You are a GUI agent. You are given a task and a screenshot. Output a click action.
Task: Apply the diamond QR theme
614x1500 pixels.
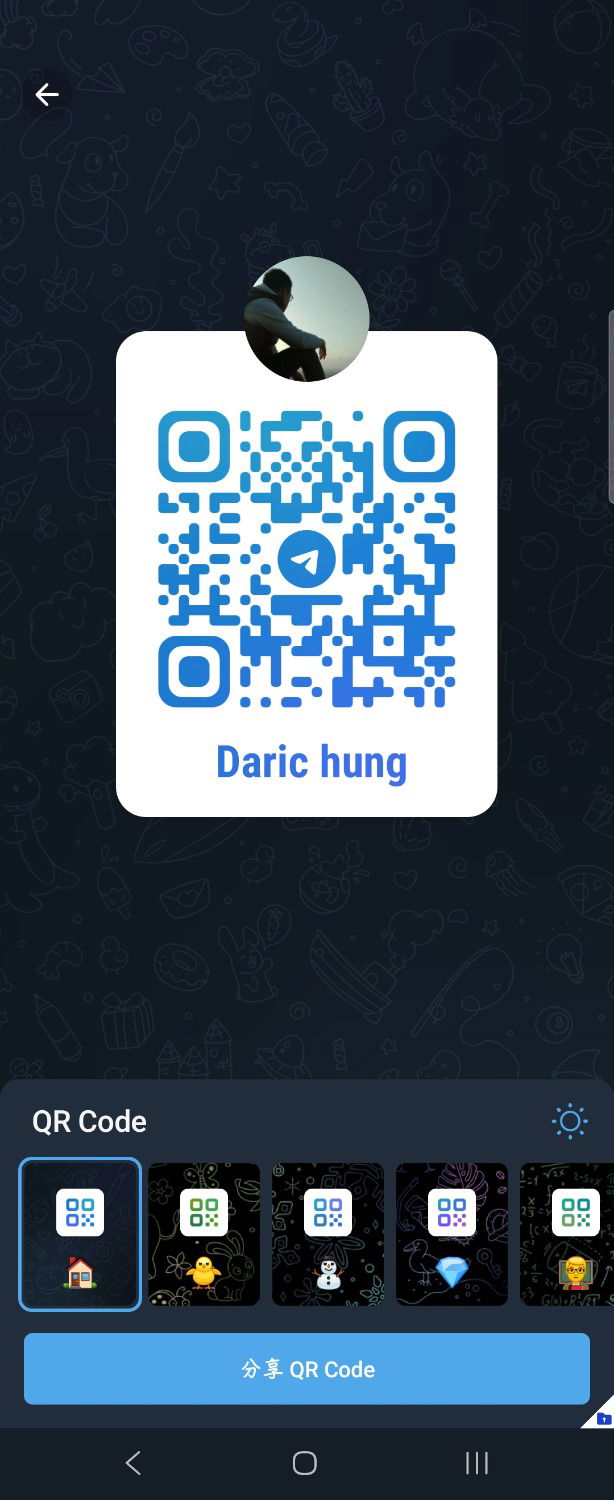[452, 1234]
